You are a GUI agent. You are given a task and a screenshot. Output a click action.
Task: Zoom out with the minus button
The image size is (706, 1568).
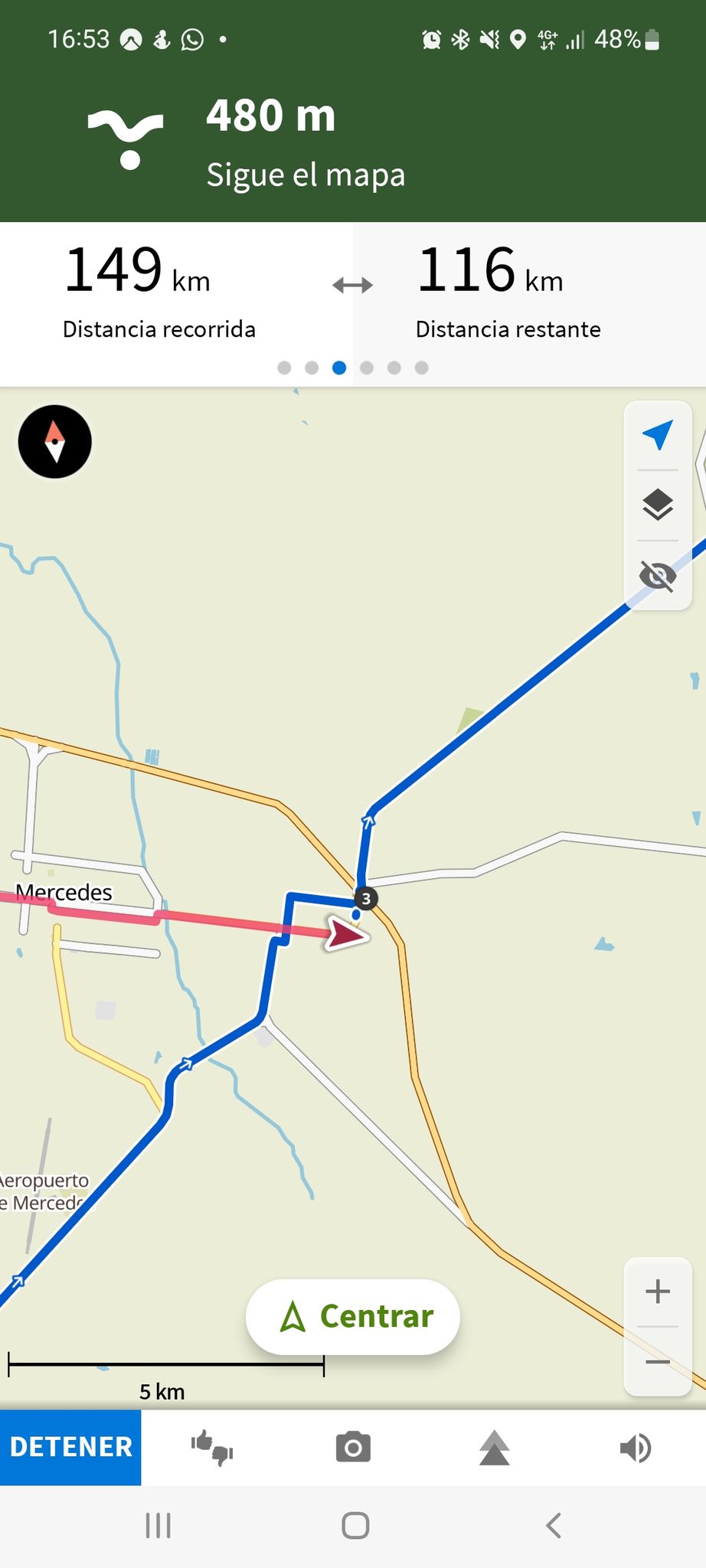tap(658, 1361)
